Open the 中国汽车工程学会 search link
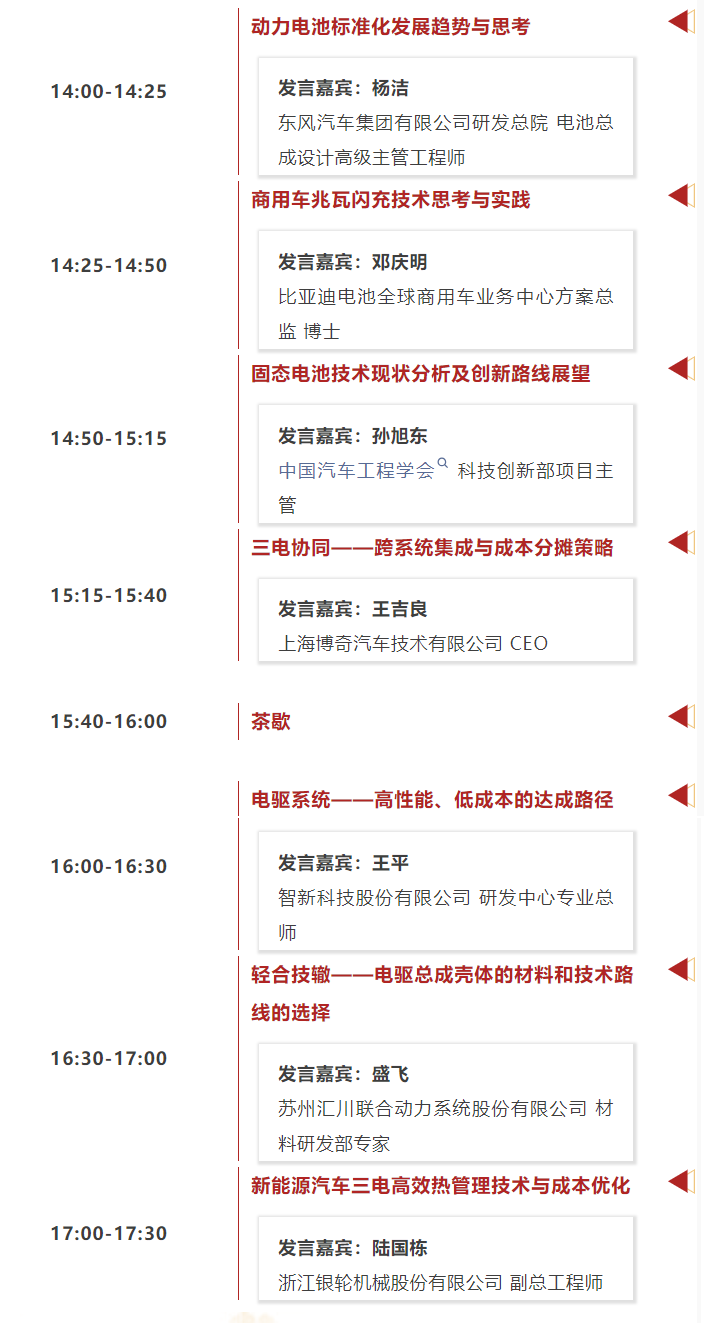 [357, 470]
